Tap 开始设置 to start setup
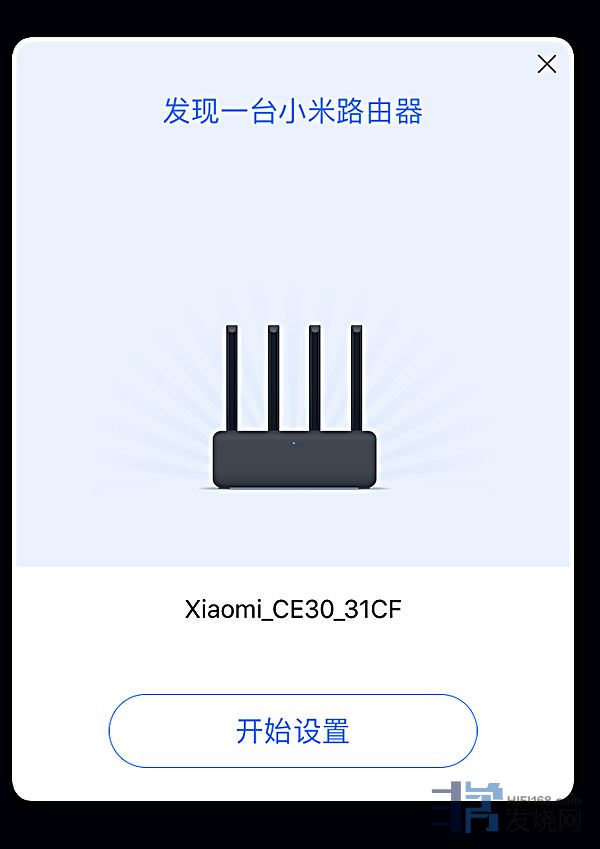Viewport: 600px width, 849px height. (x=293, y=731)
